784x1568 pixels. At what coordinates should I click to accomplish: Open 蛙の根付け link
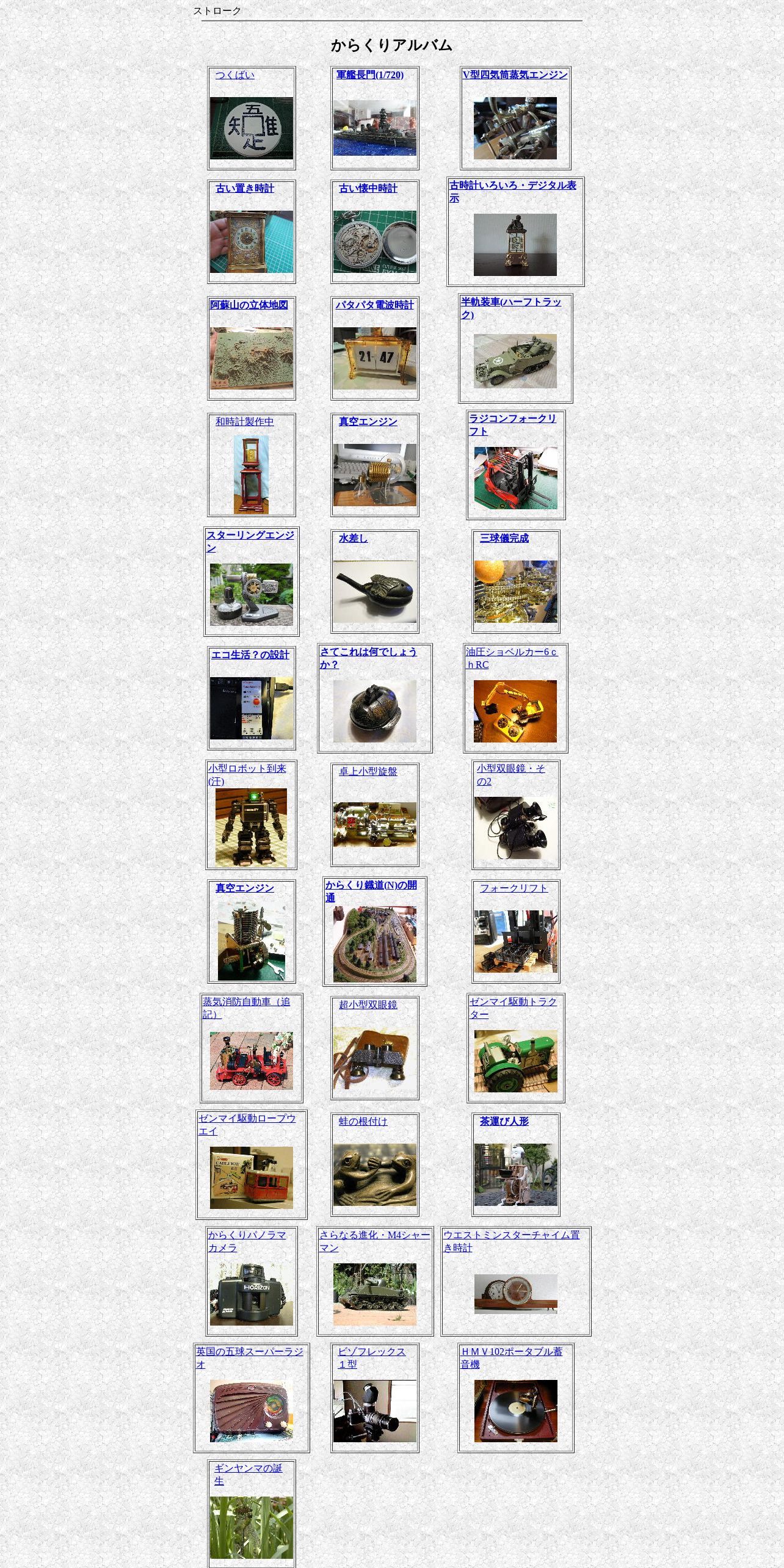pos(363,1122)
